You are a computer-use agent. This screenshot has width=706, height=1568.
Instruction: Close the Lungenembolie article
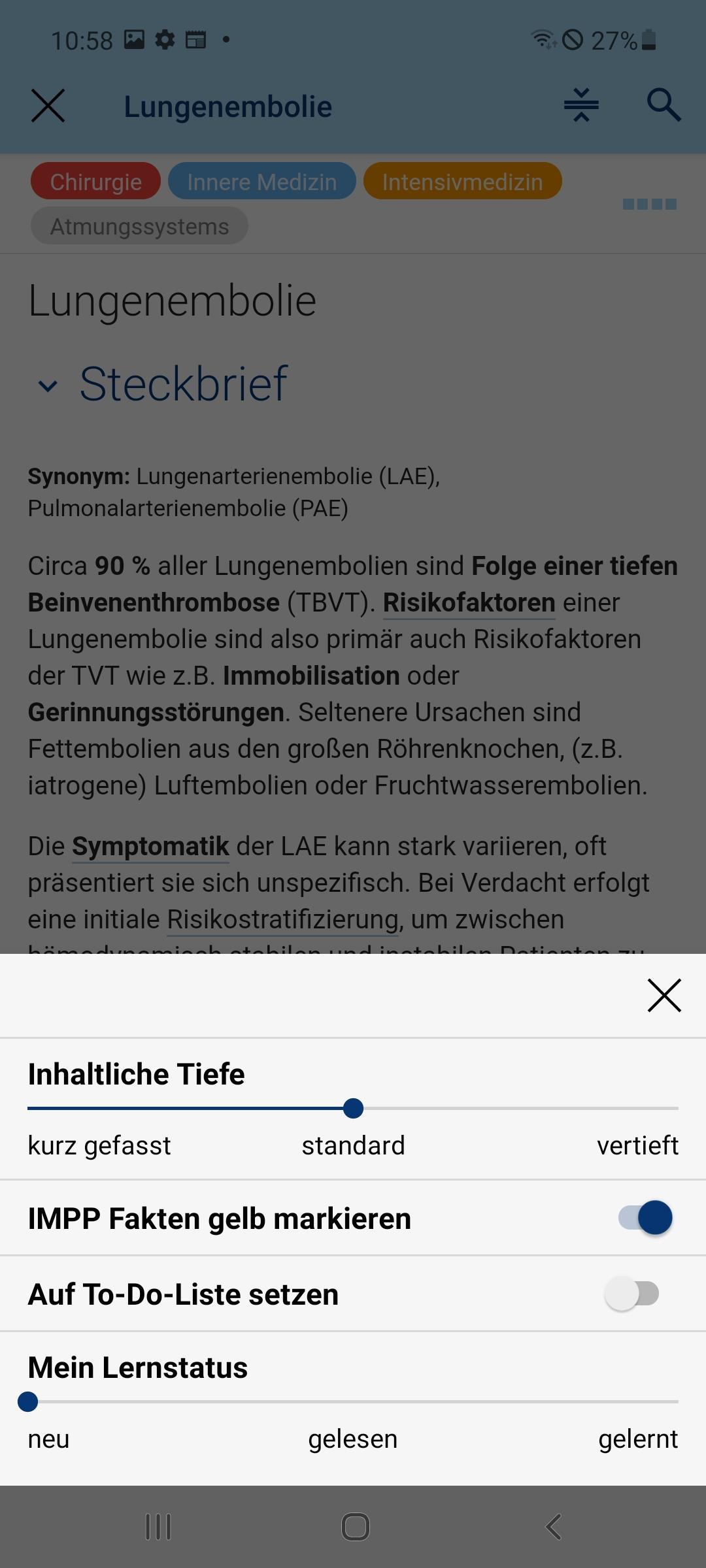pyautogui.click(x=48, y=106)
